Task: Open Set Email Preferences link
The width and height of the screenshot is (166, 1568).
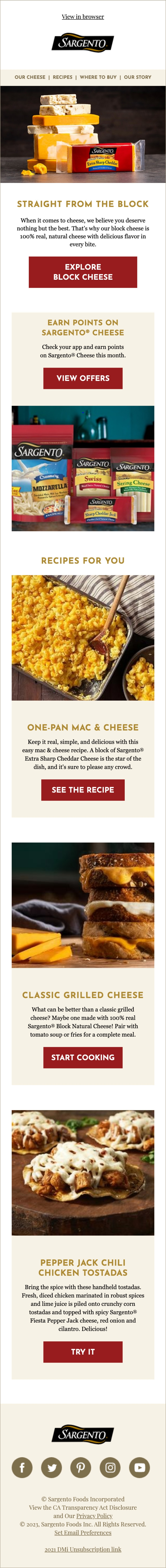Action: tap(83, 1532)
